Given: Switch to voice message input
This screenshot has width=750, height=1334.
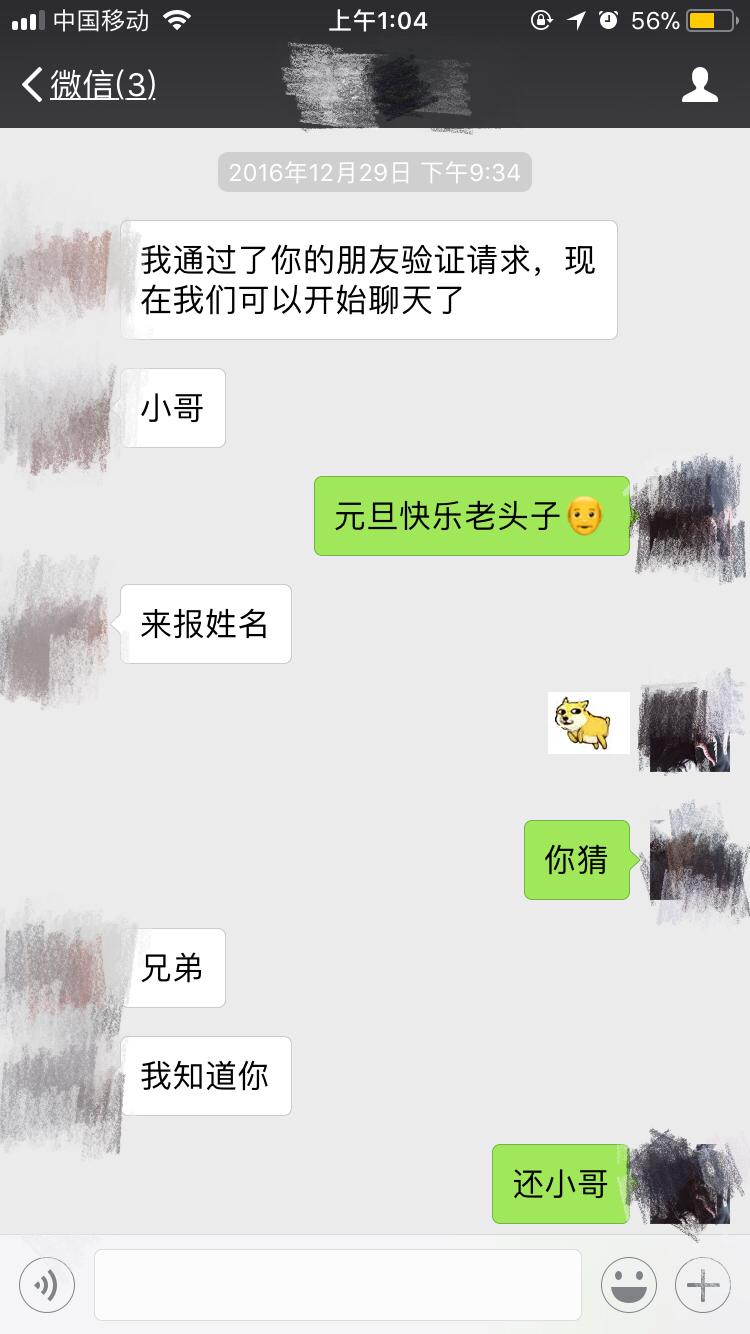Looking at the screenshot, I should tap(46, 1284).
